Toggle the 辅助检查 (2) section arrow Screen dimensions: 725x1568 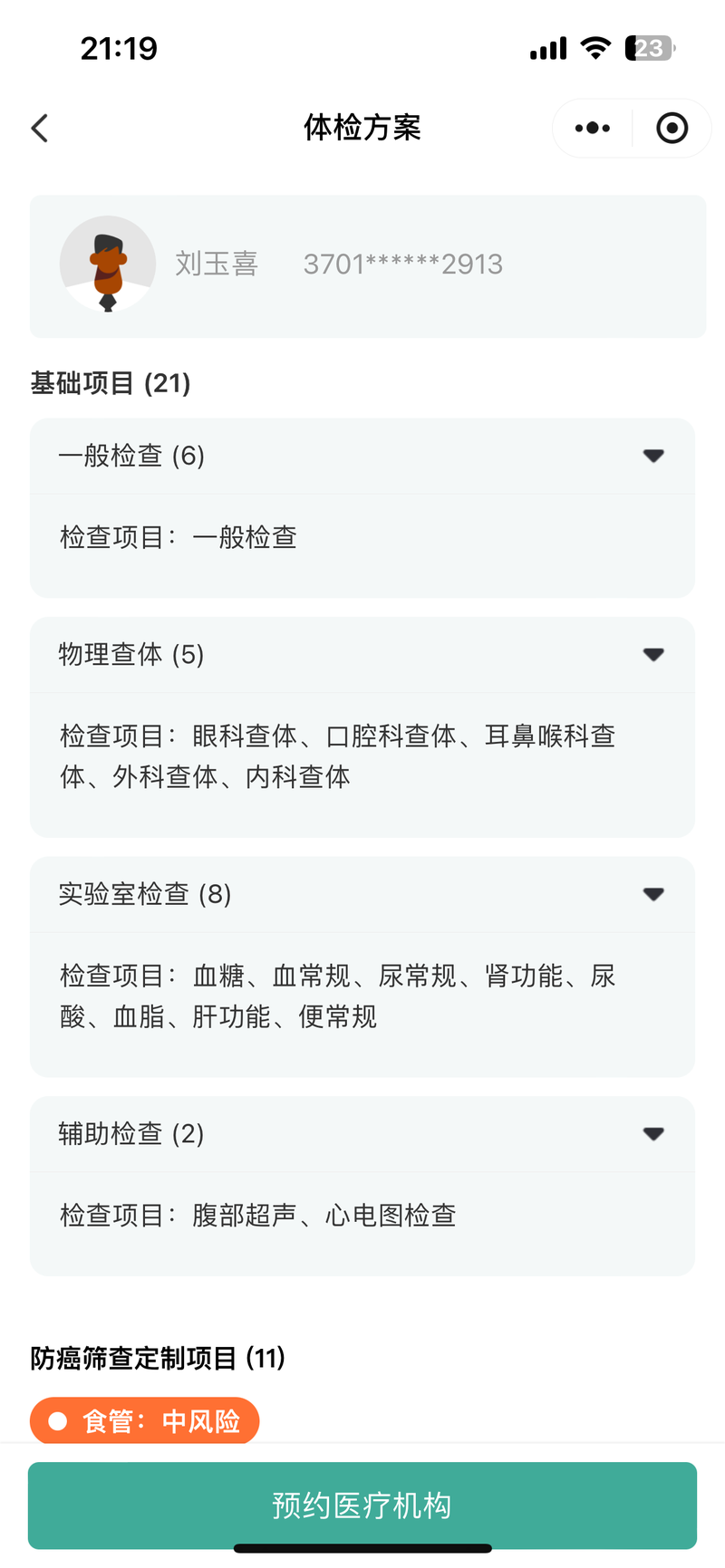pyautogui.click(x=653, y=1134)
